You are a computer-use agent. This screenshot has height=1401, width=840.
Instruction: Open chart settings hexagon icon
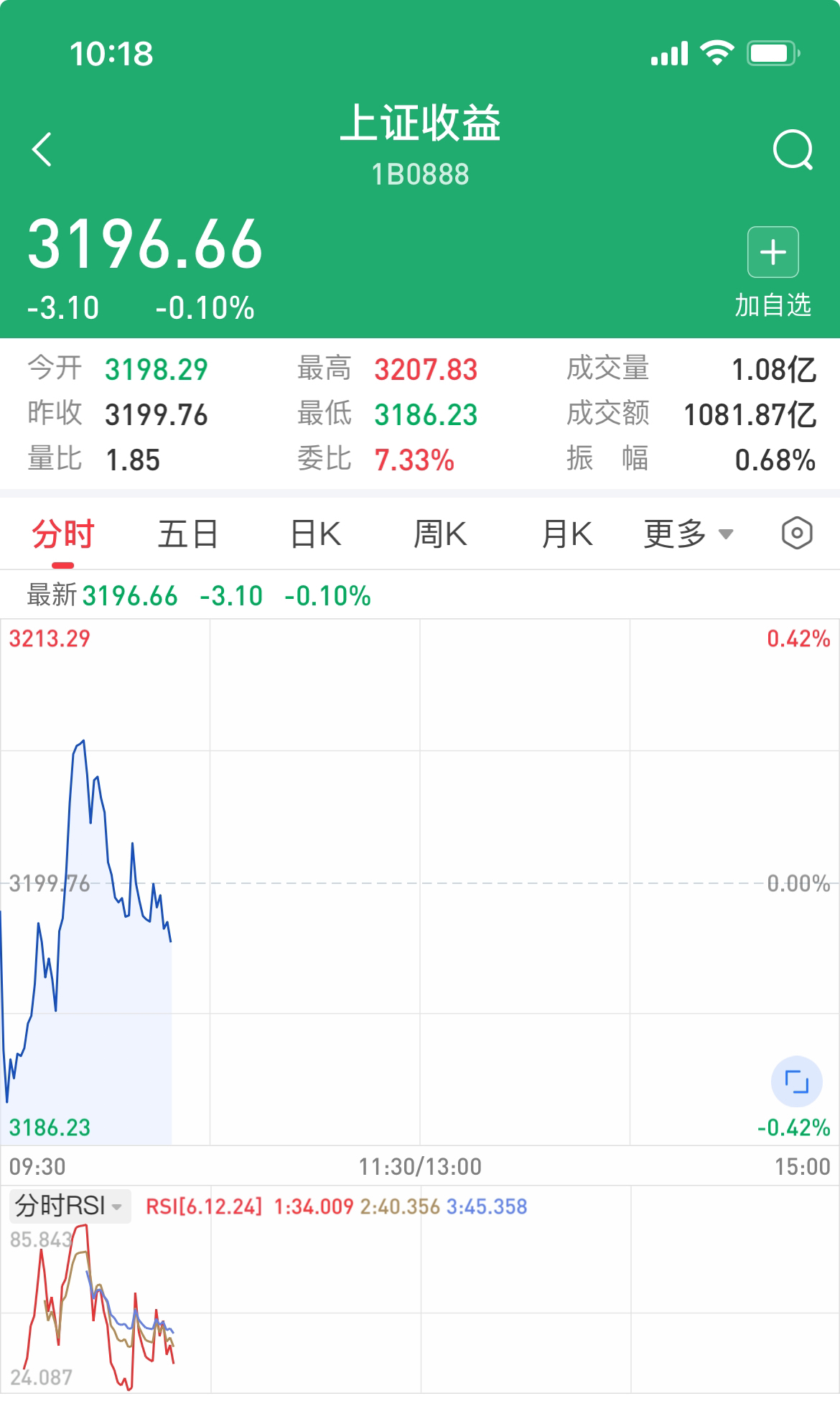(796, 534)
